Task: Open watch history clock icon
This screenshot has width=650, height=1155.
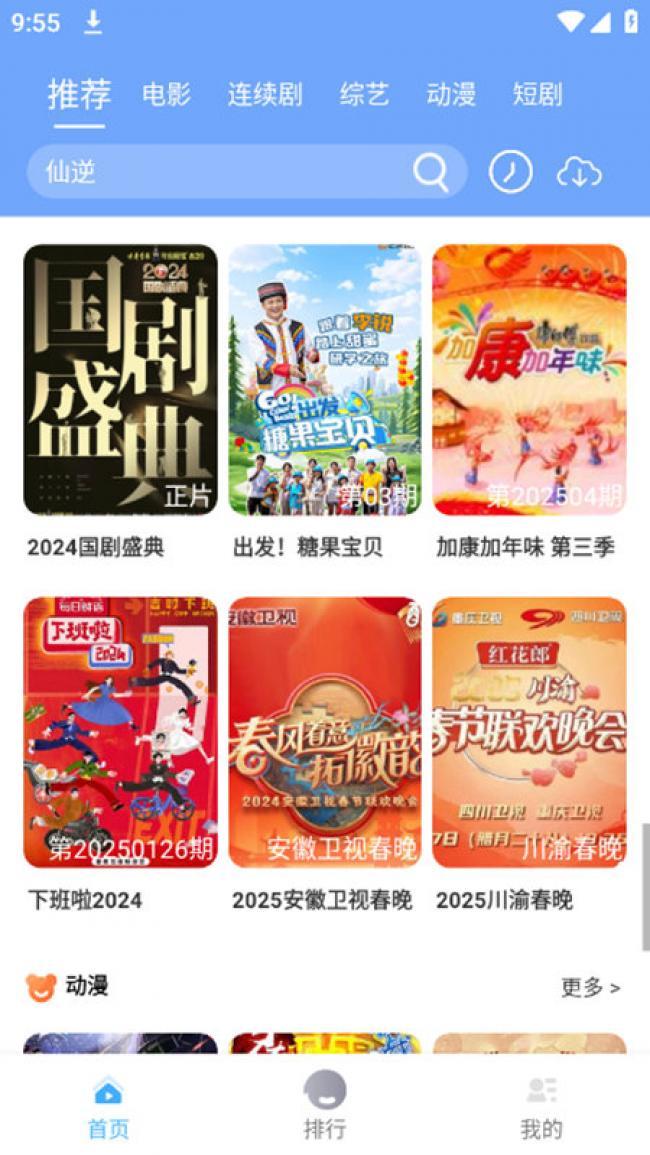Action: [x=510, y=172]
